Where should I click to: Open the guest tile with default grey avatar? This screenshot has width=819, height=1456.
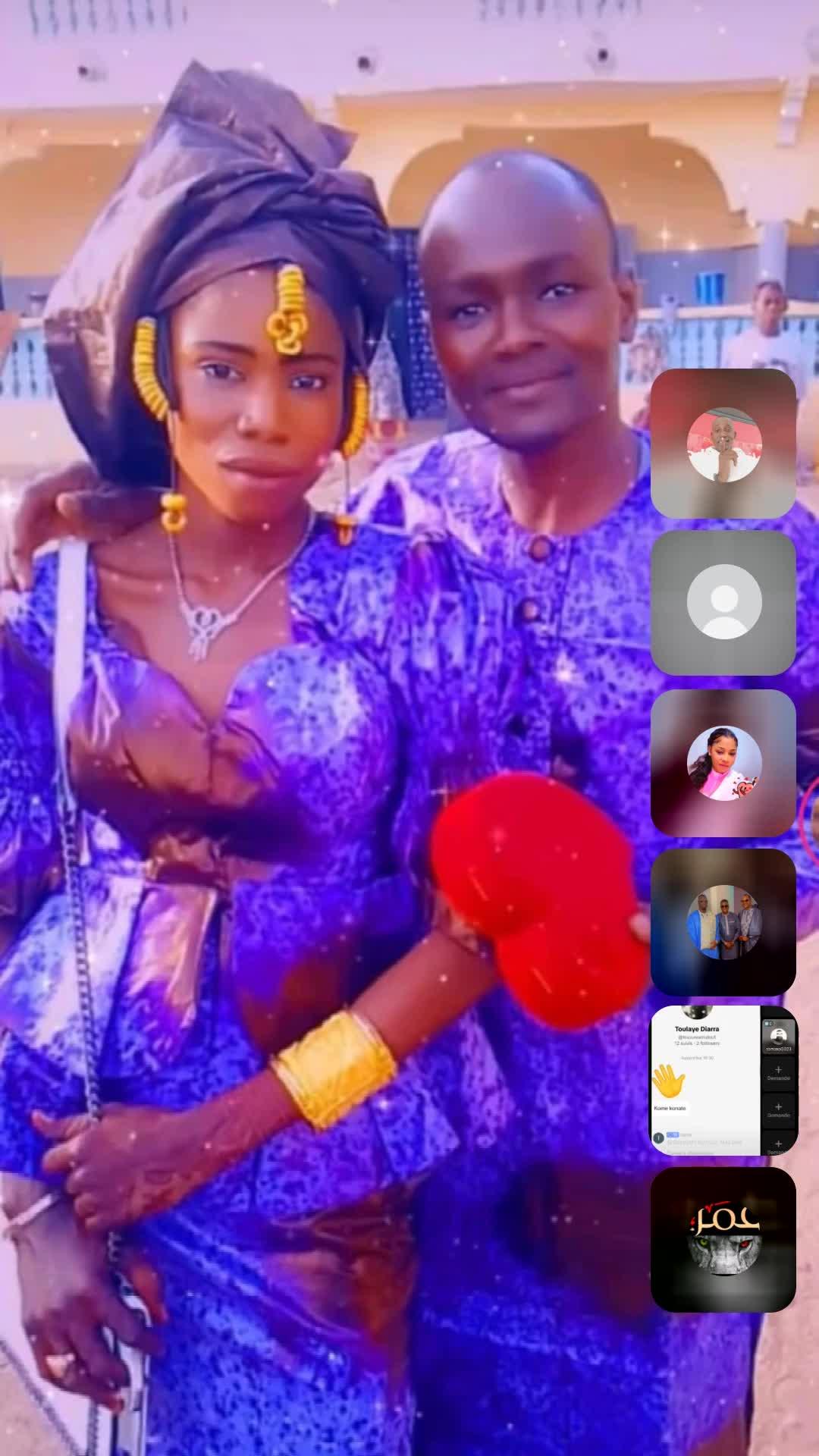[x=723, y=602]
